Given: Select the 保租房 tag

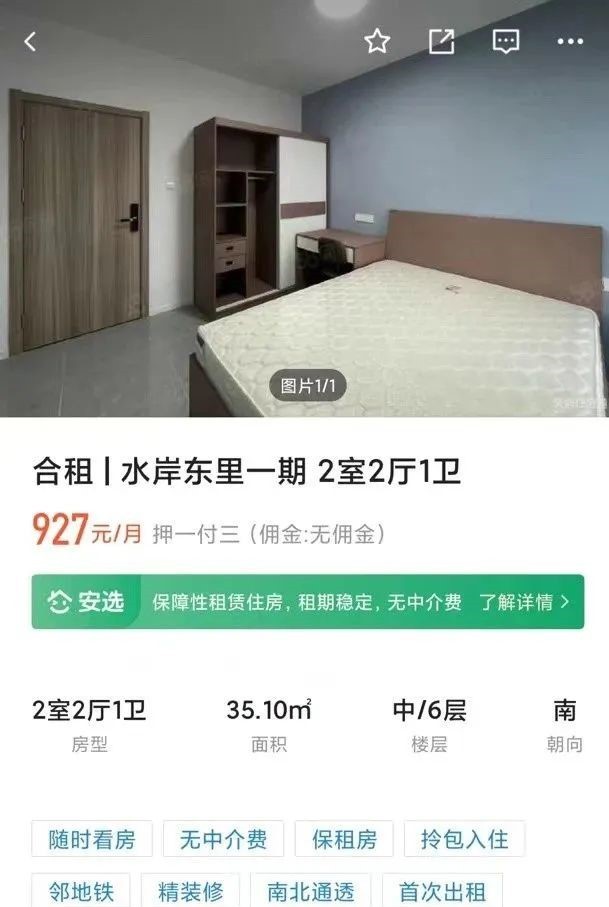Looking at the screenshot, I should tap(344, 839).
